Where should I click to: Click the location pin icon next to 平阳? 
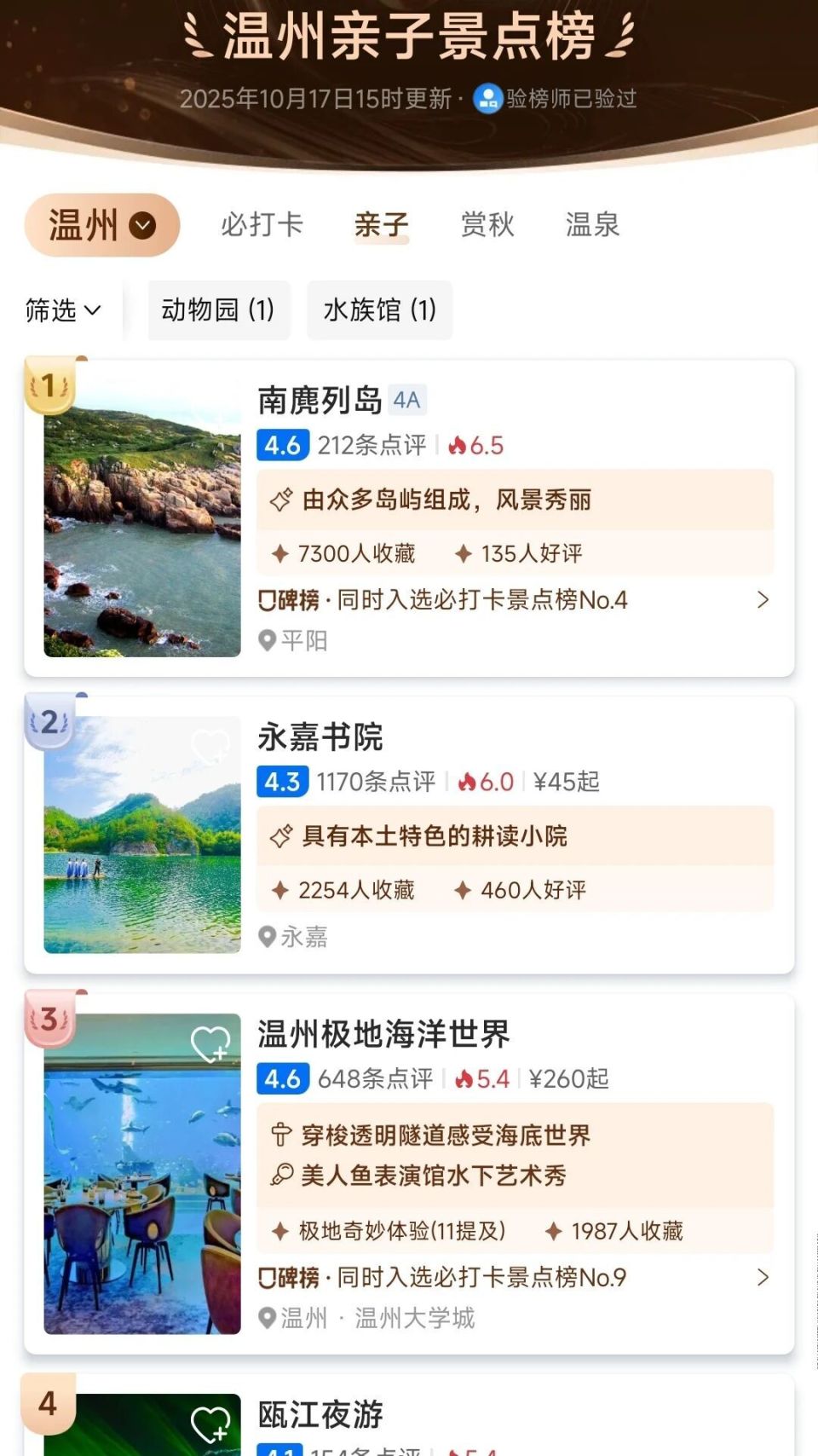tap(267, 640)
